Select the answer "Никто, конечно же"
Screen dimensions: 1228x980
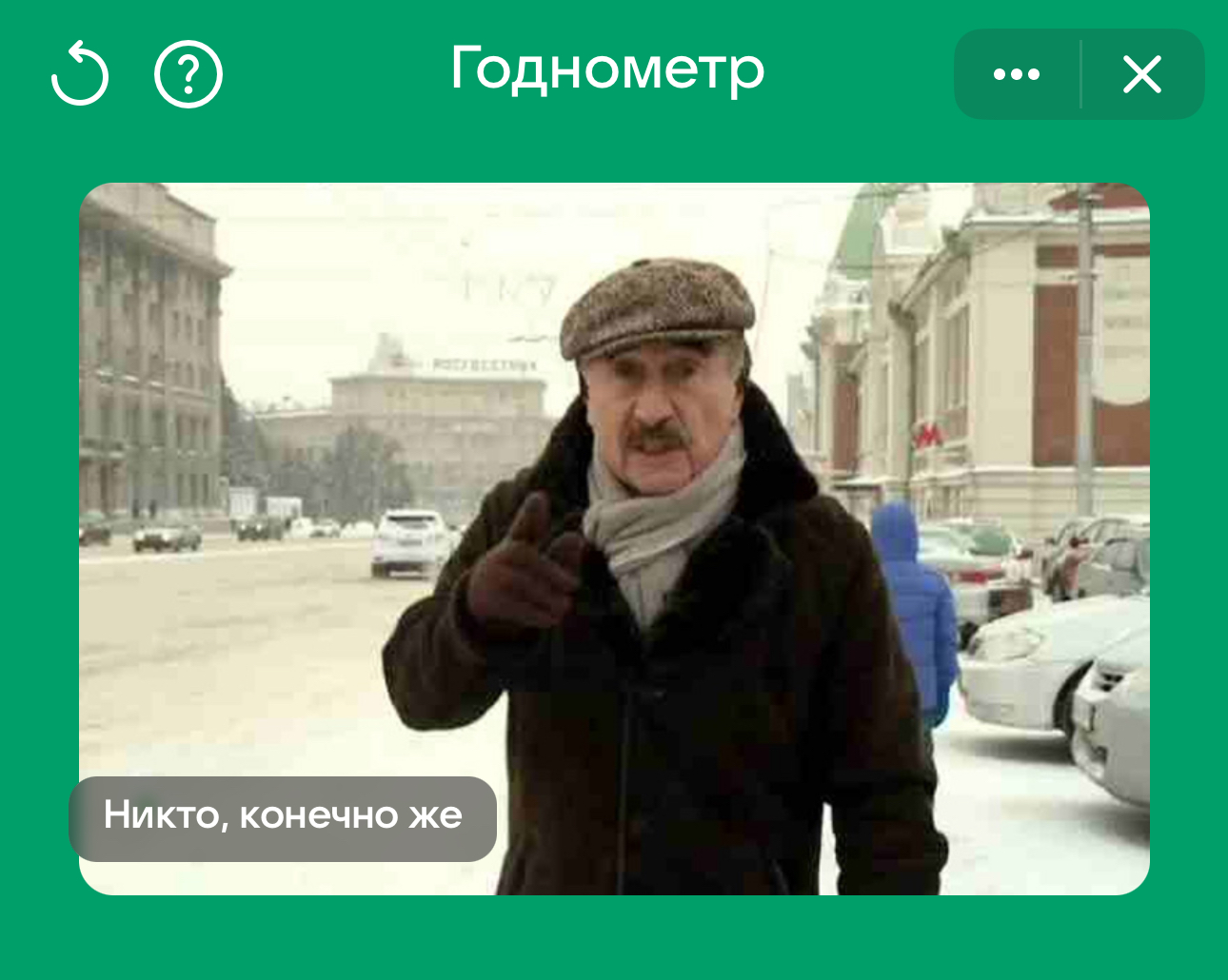pyautogui.click(x=283, y=817)
